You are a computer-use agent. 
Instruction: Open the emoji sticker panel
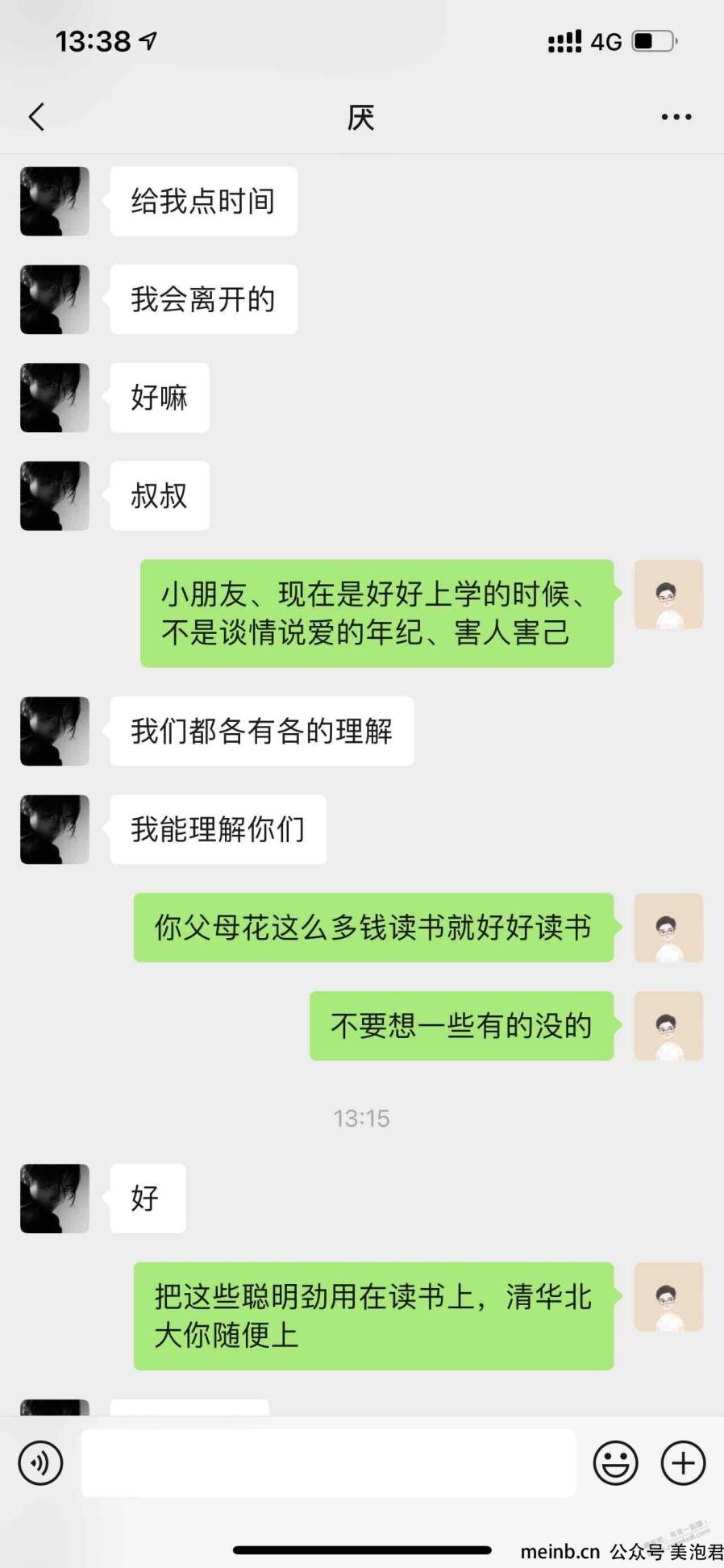(615, 1462)
